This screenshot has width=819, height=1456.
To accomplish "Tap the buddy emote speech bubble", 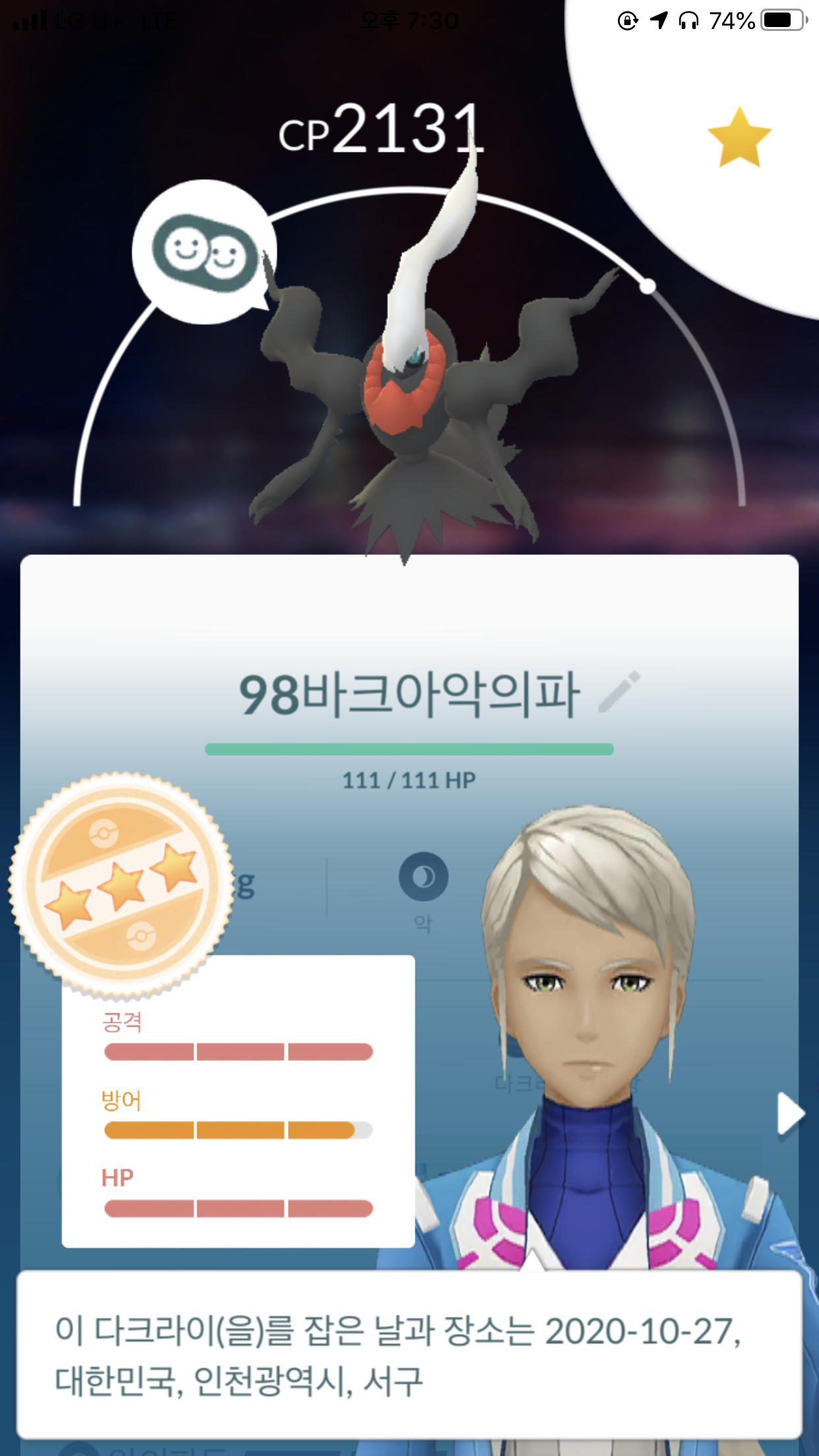I will pyautogui.click(x=204, y=252).
